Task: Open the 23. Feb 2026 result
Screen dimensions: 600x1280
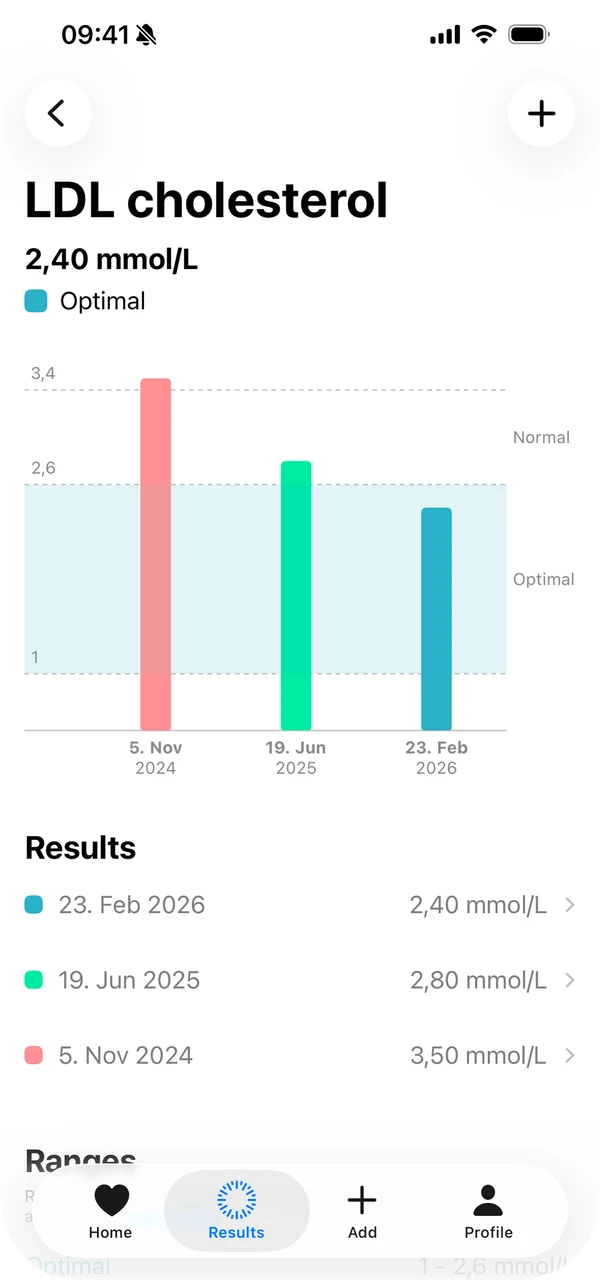Action: tap(300, 905)
